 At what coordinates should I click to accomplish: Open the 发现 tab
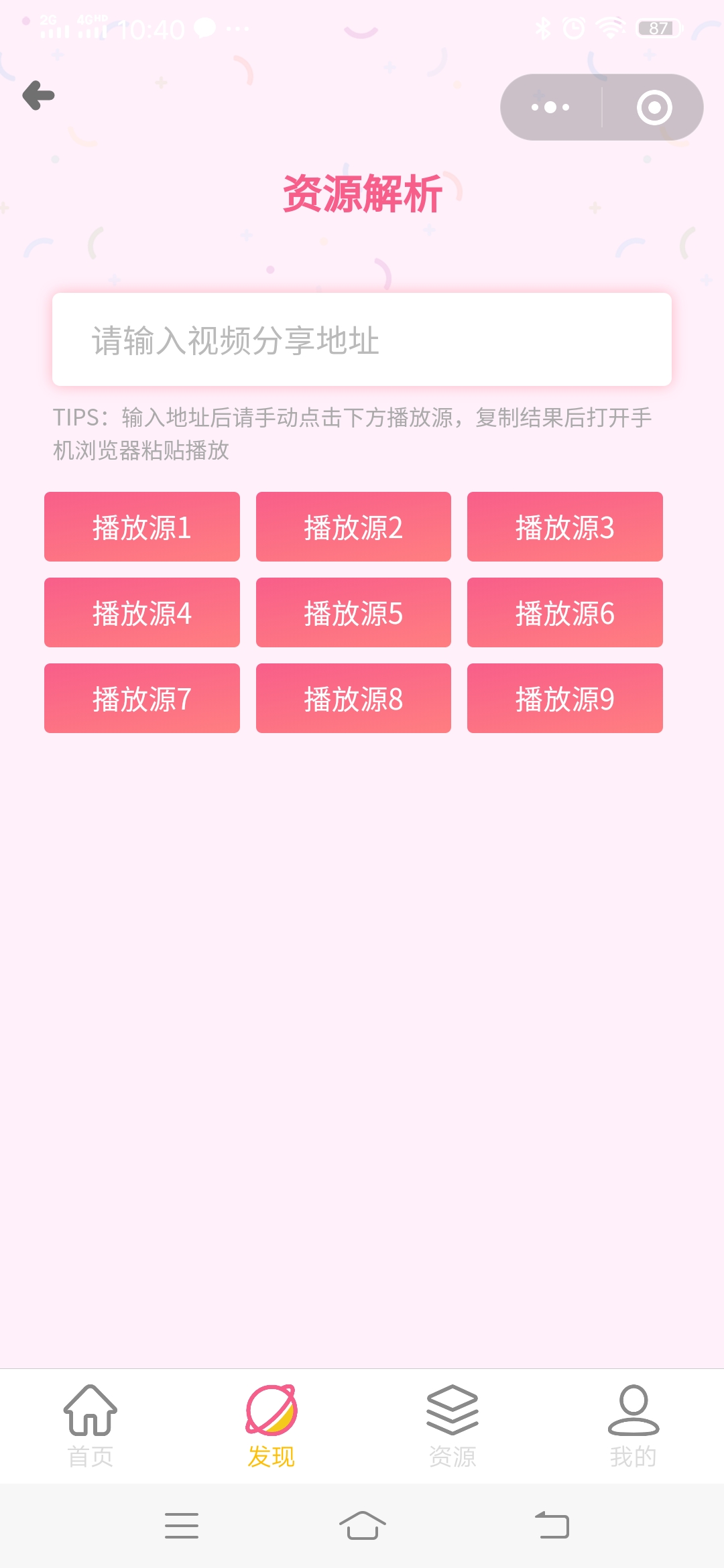point(271,1426)
